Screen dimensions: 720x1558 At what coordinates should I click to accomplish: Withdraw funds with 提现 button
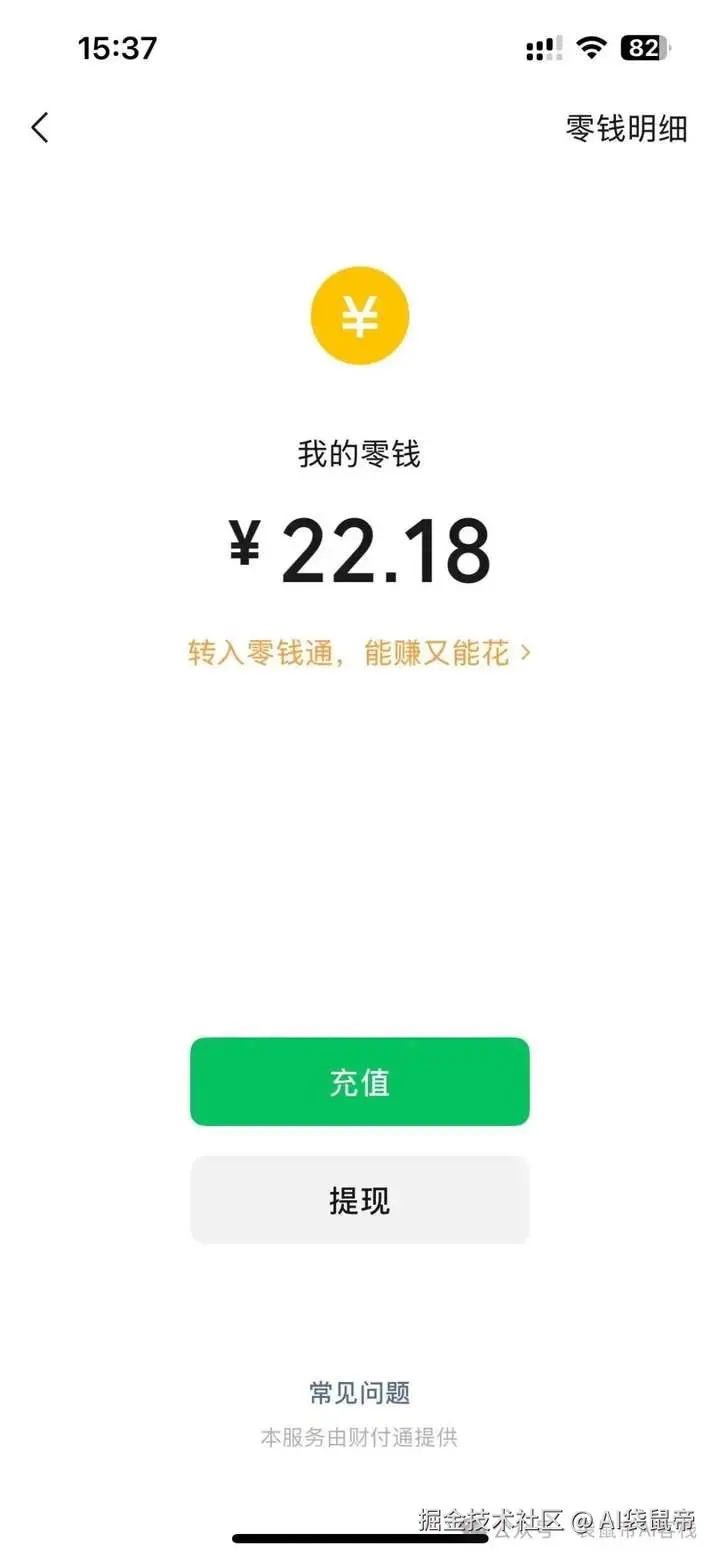[359, 1200]
